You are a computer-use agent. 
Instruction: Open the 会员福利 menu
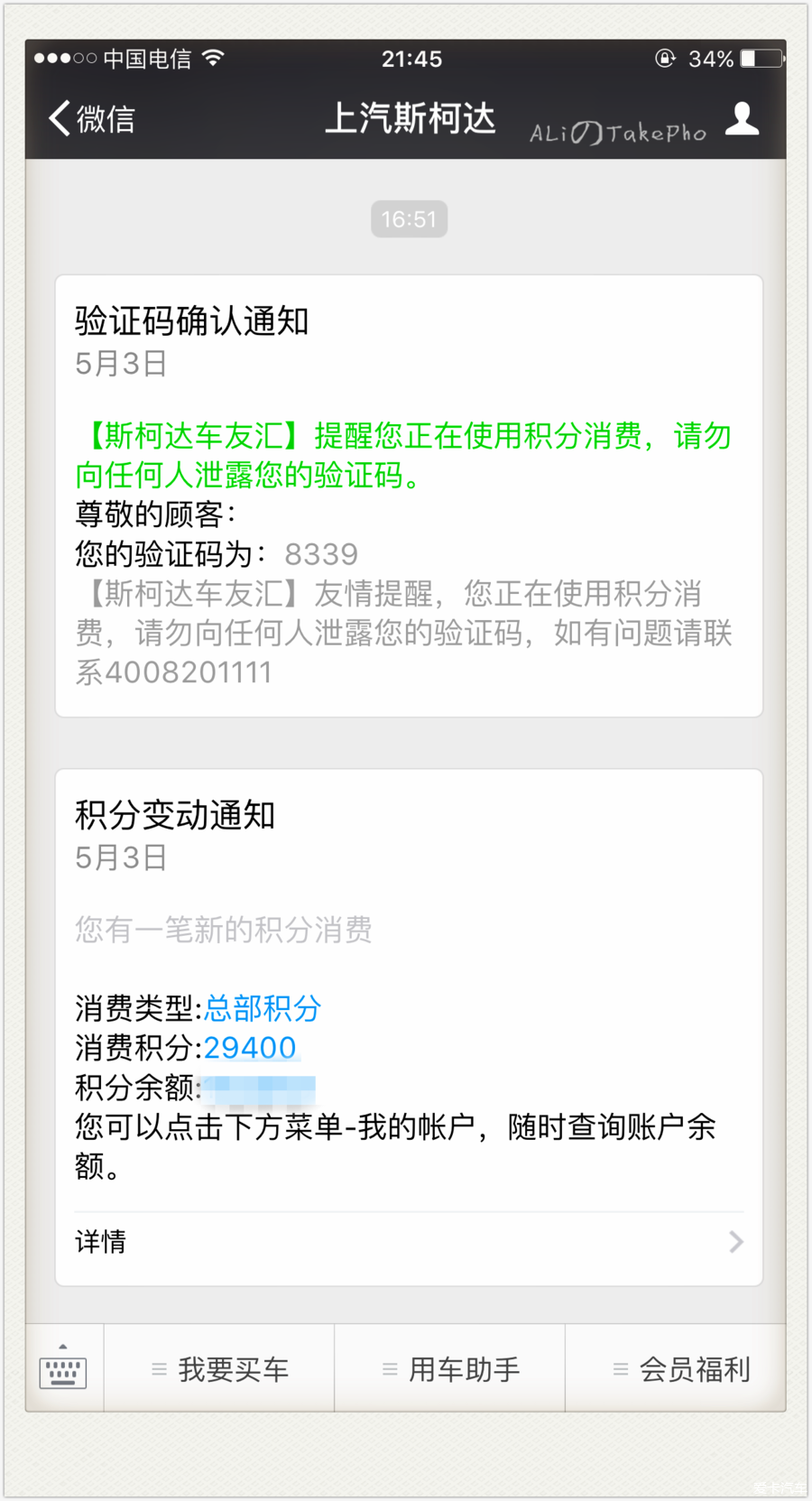click(676, 1368)
